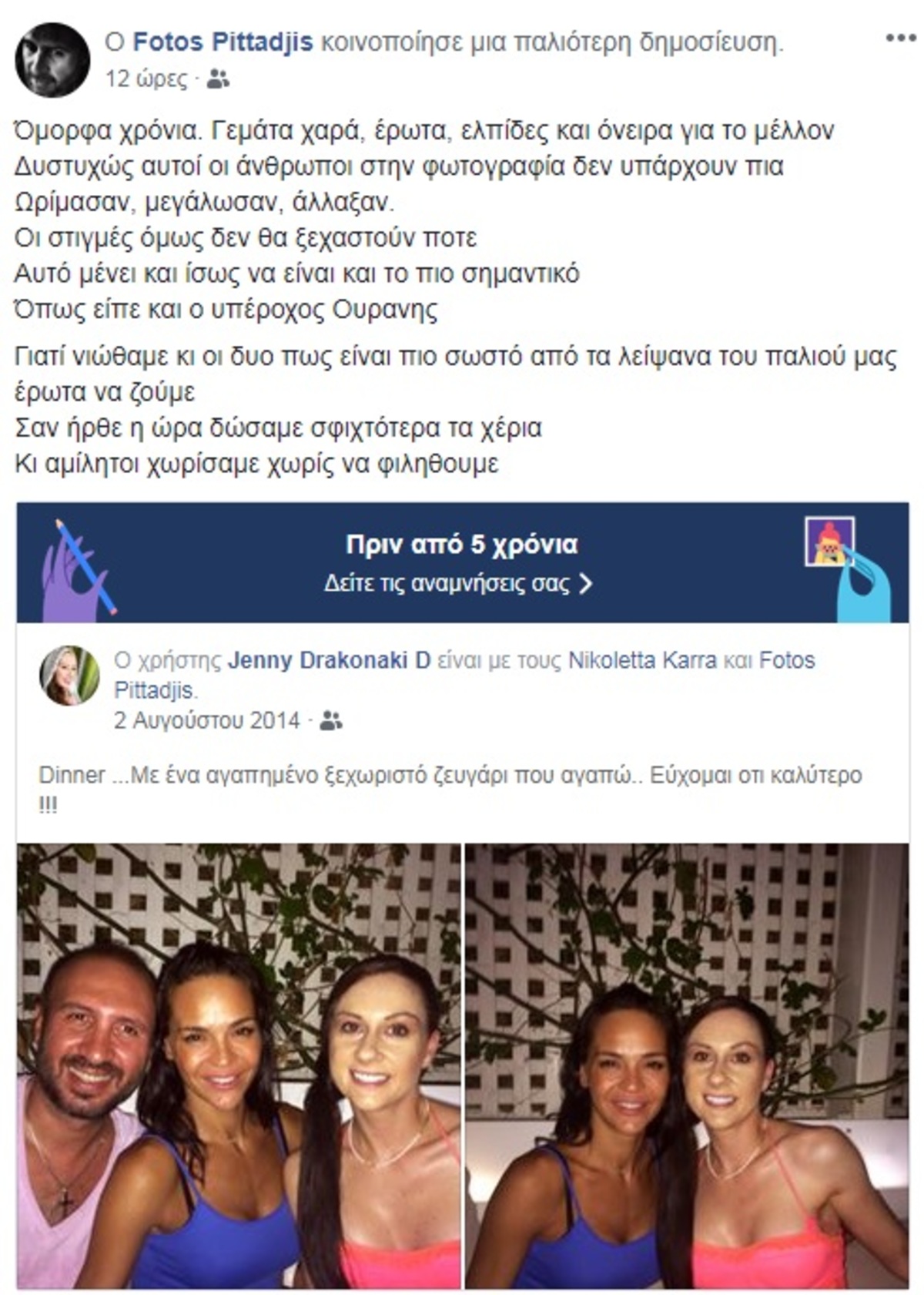
Task: Open Jenny Drakonaki D profile avatar
Action: [69, 676]
